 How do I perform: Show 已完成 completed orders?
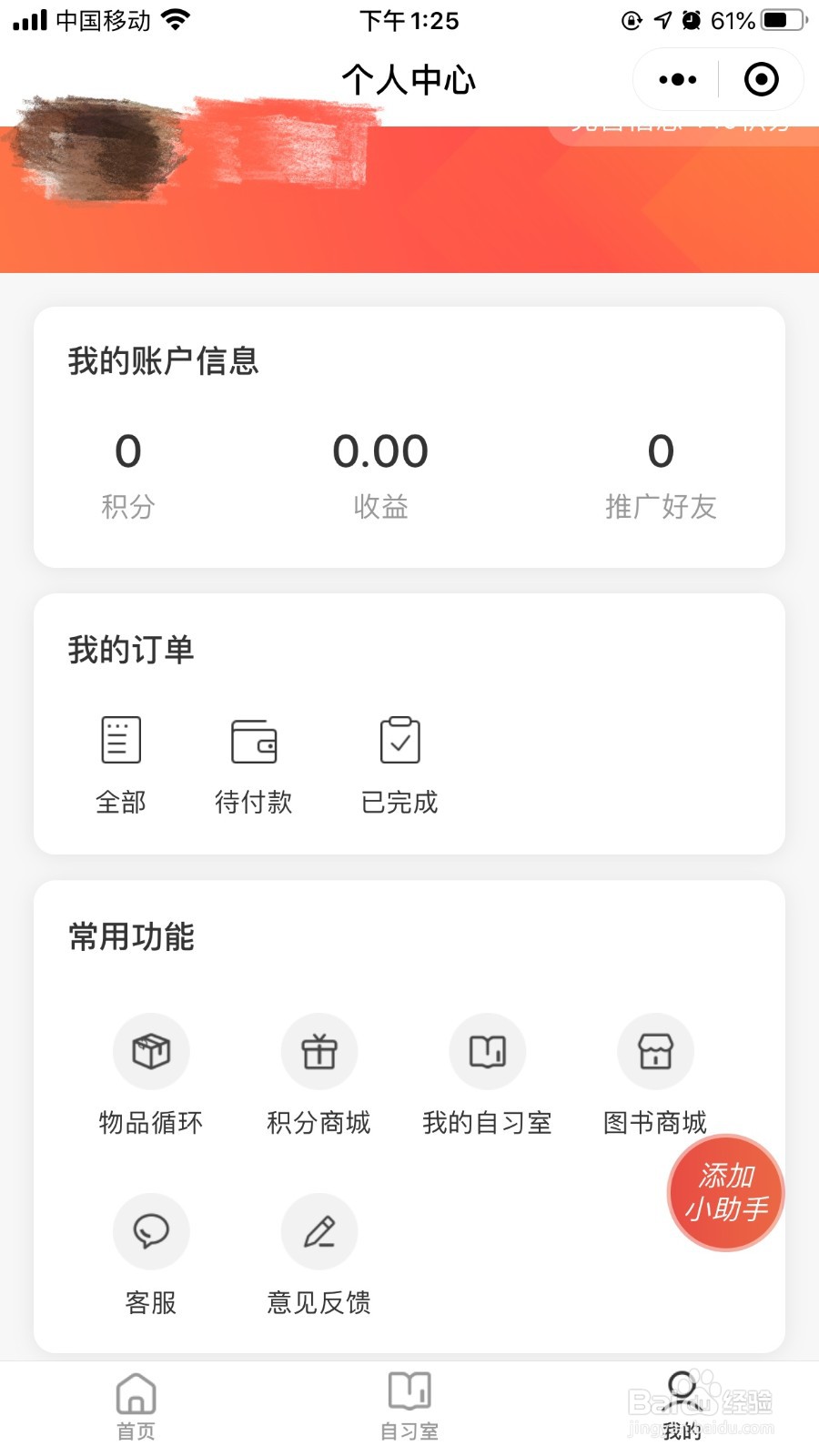[x=399, y=763]
